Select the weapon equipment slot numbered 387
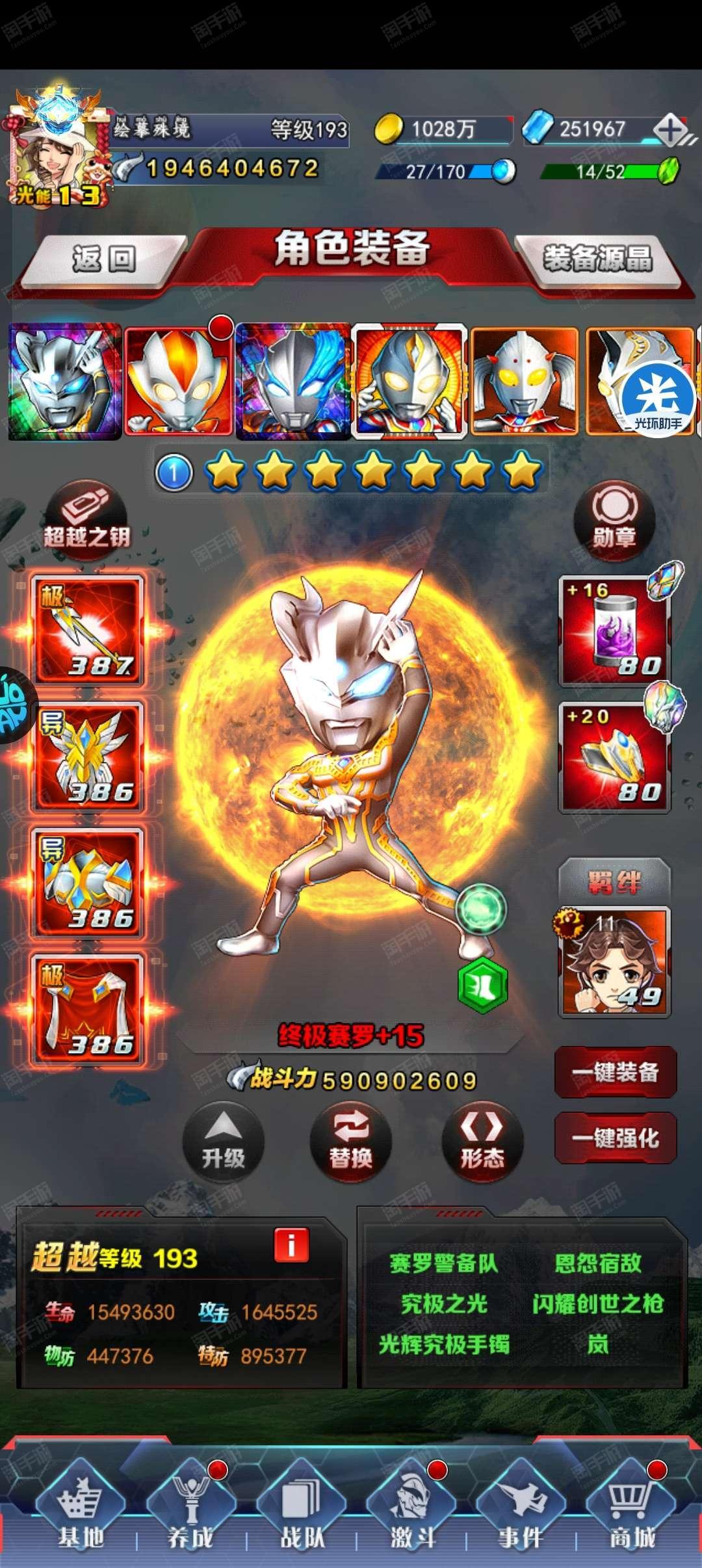The height and width of the screenshot is (1568, 702). (x=88, y=630)
